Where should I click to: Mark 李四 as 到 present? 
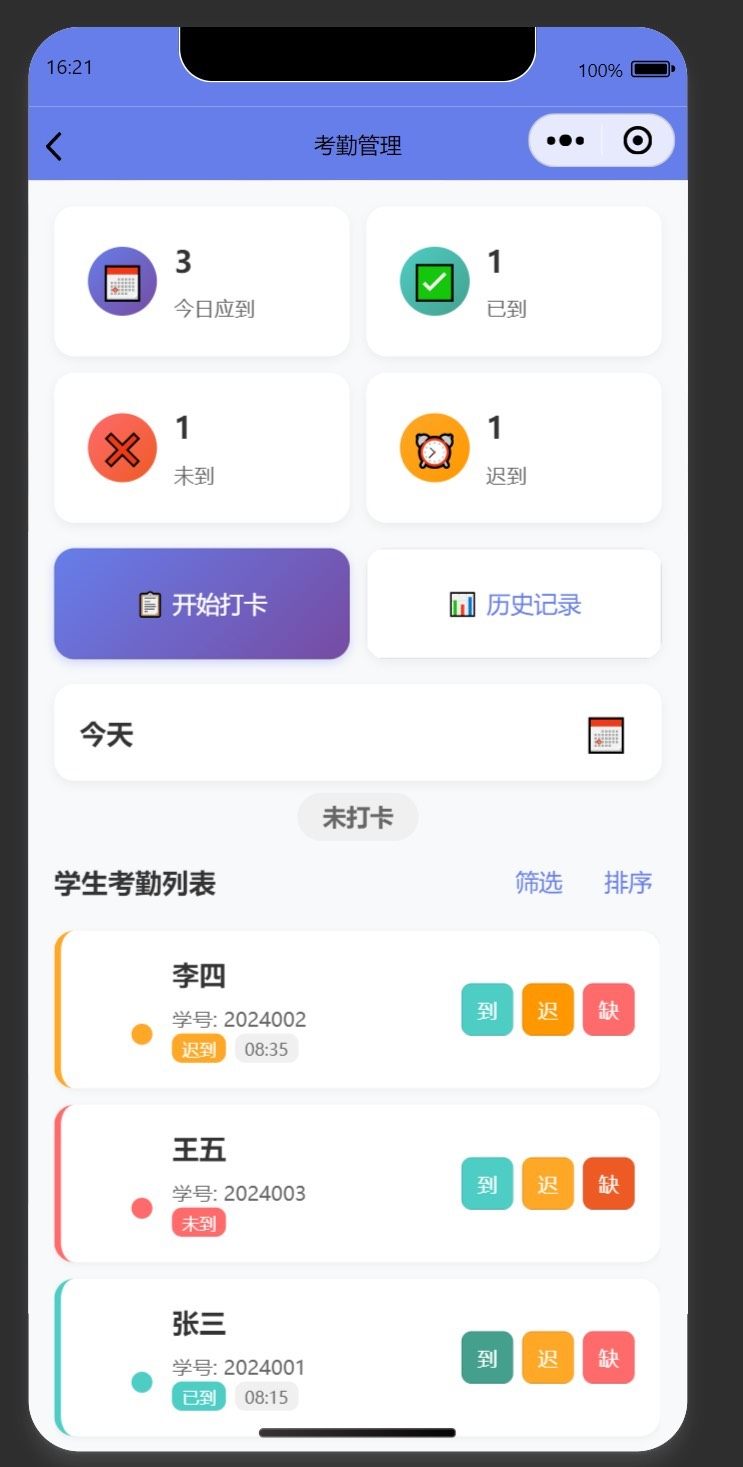tap(487, 1010)
